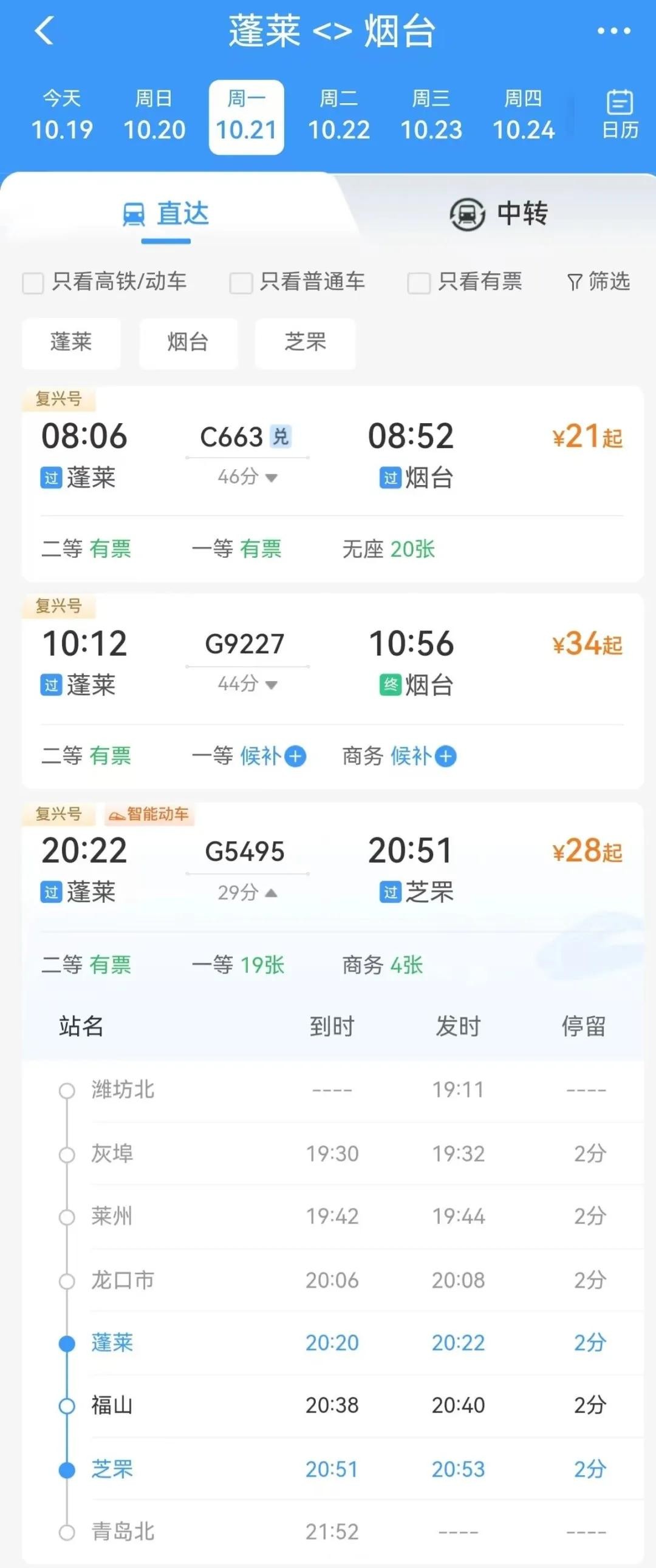
Task: Filter by the 芝罘 station chip
Action: pyautogui.click(x=305, y=343)
